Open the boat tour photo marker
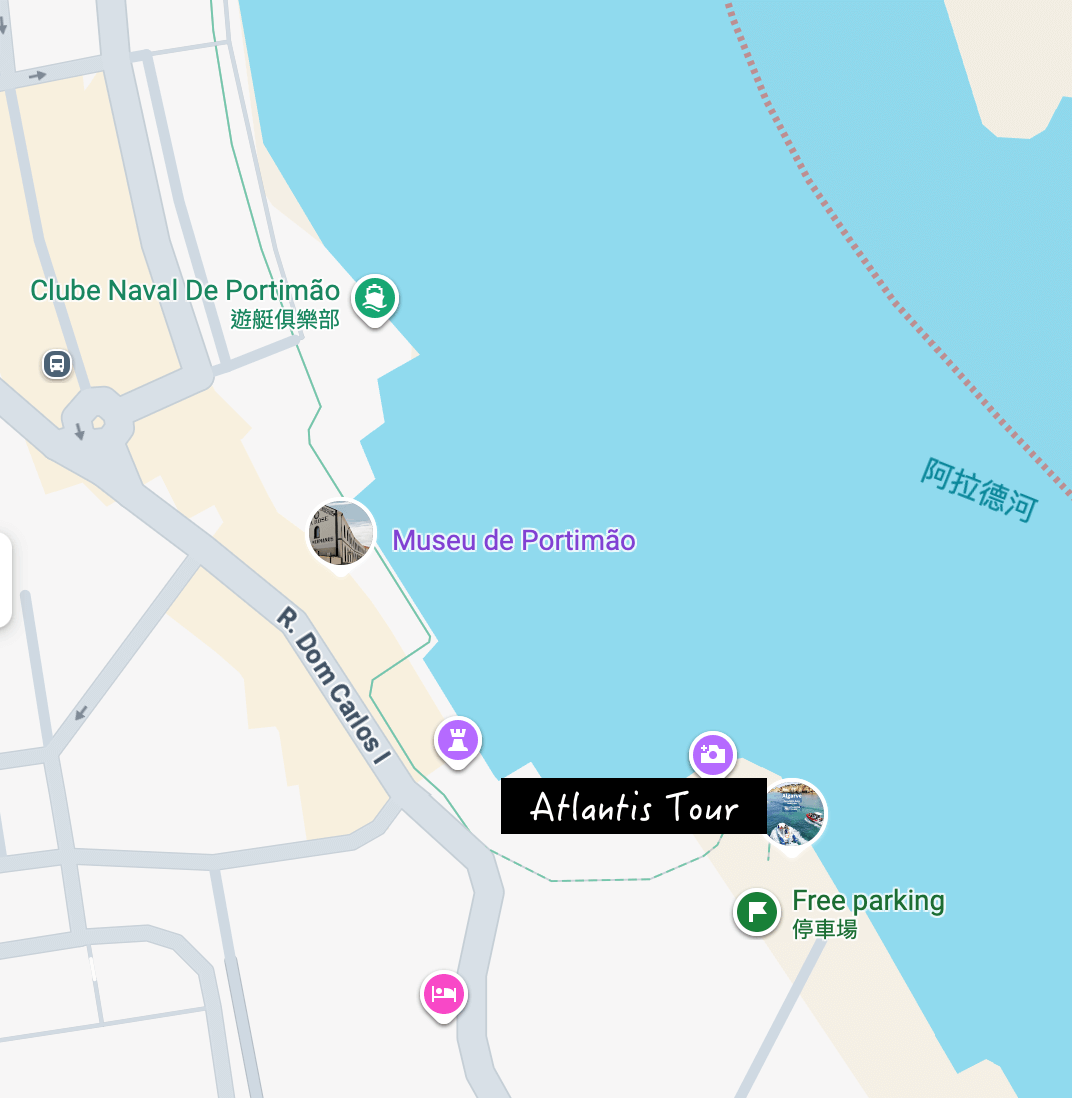The image size is (1072, 1098). (796, 813)
